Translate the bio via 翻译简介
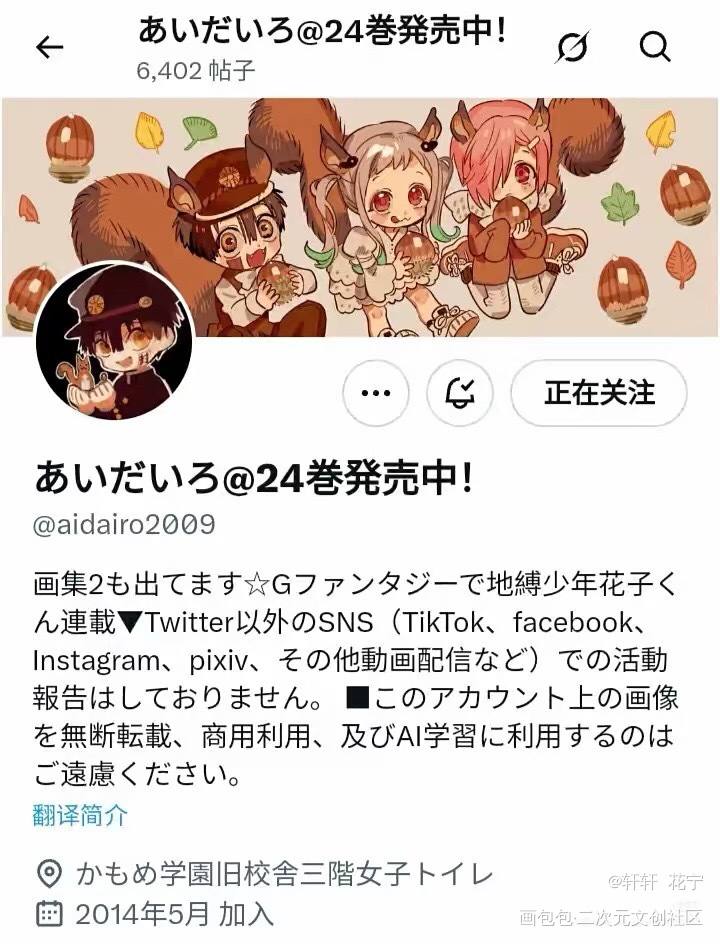This screenshot has height=944, width=720. [x=80, y=815]
